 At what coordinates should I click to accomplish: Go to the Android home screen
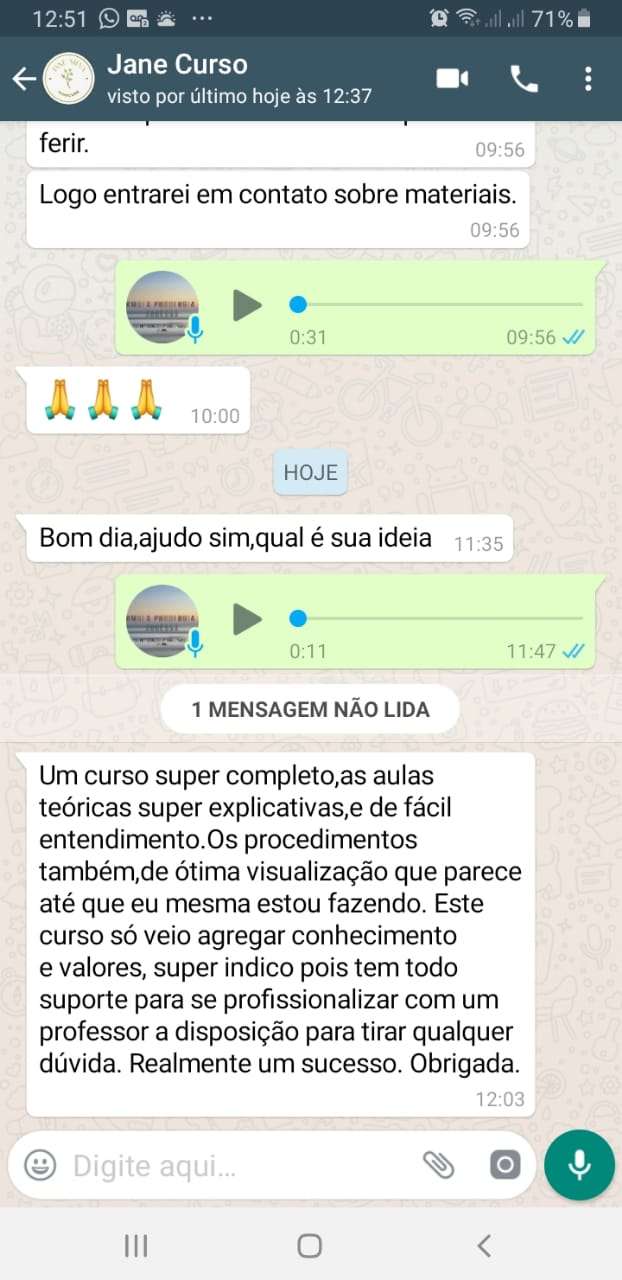(x=310, y=1245)
